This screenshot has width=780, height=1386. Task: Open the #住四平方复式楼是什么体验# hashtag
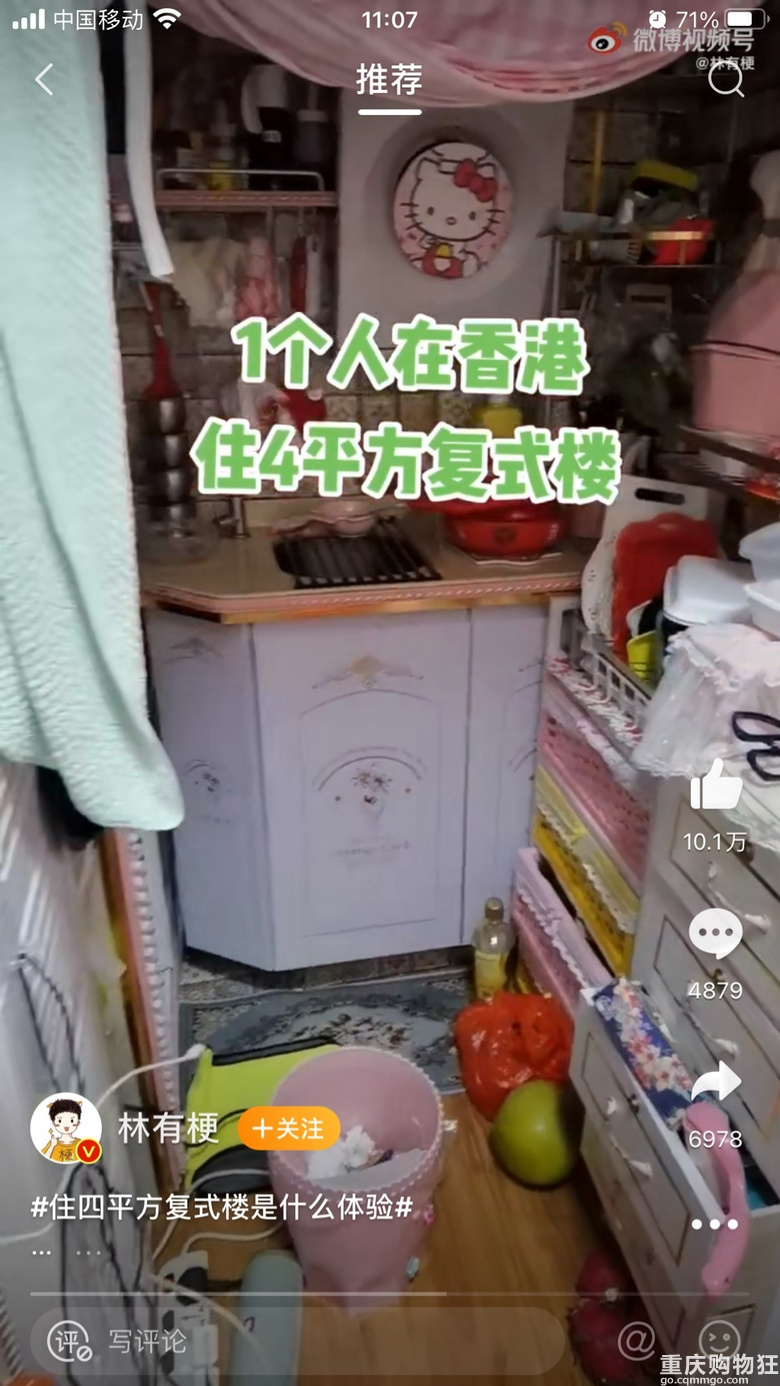(221, 1206)
